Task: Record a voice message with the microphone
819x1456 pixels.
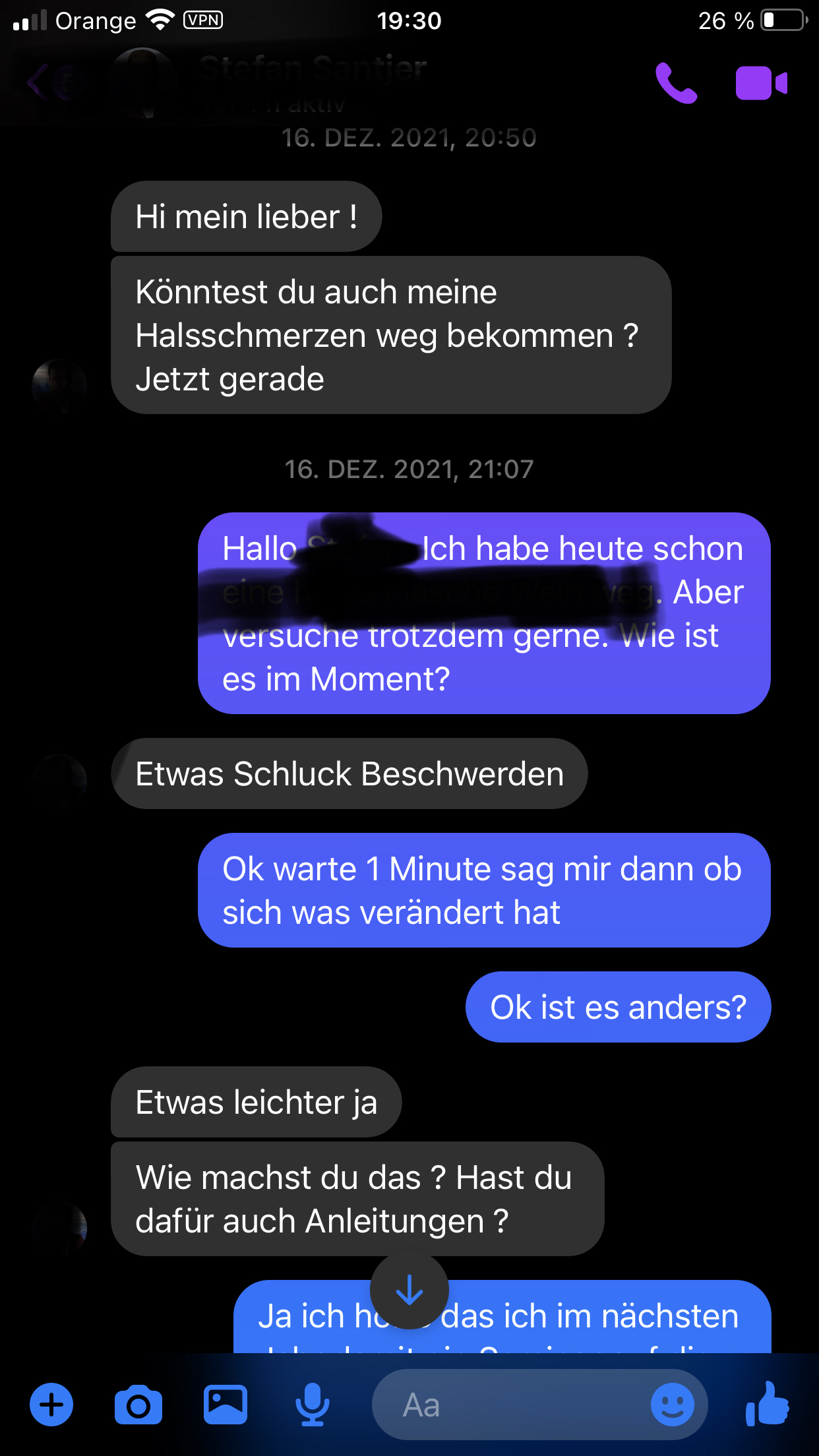Action: pyautogui.click(x=312, y=1405)
